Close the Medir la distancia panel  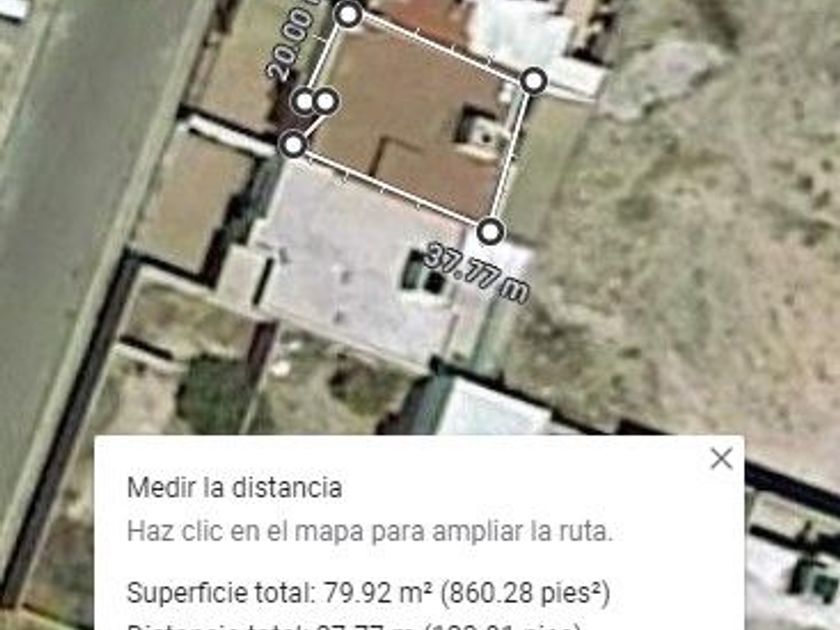pyautogui.click(x=721, y=459)
